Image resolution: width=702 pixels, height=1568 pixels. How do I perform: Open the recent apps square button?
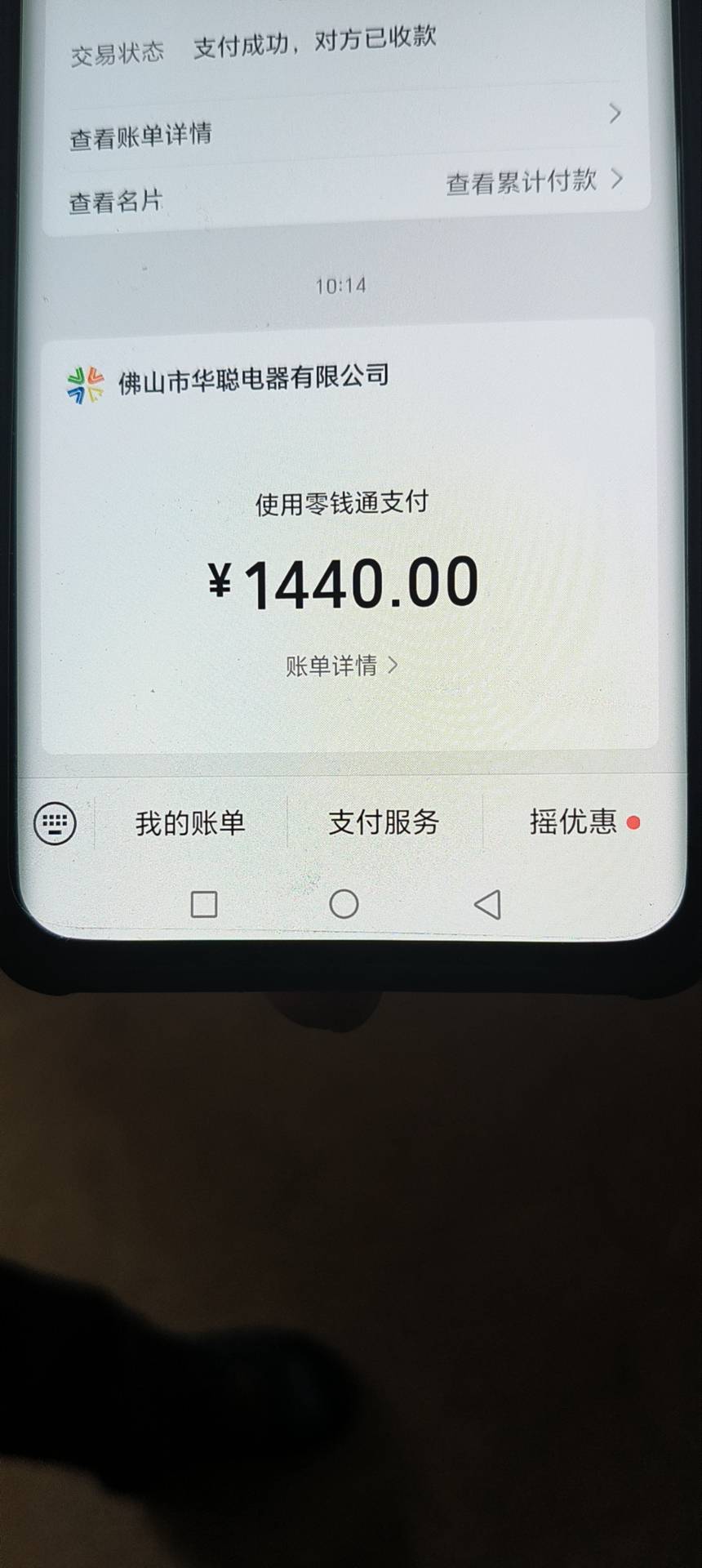(x=203, y=905)
